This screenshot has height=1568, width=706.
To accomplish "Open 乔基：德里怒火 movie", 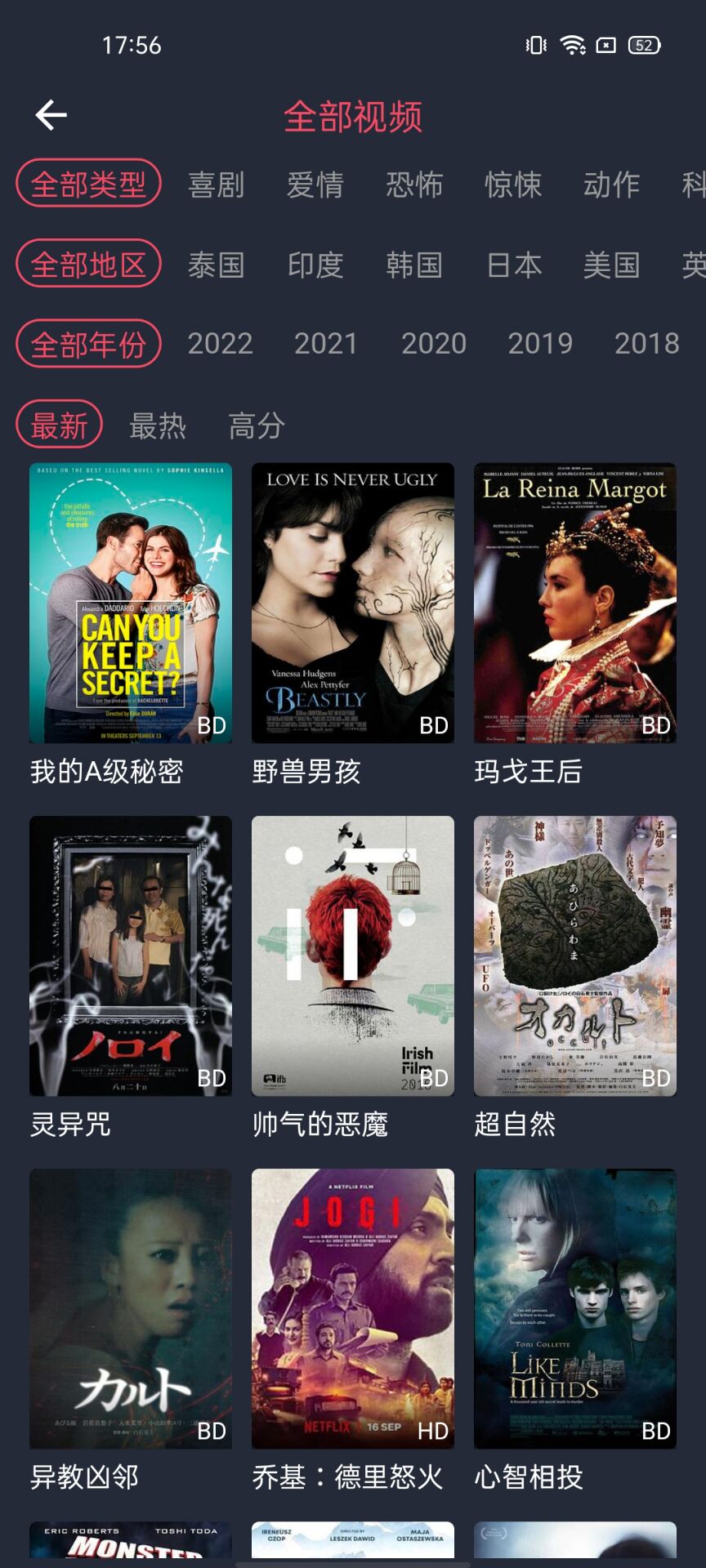I will coord(353,1309).
